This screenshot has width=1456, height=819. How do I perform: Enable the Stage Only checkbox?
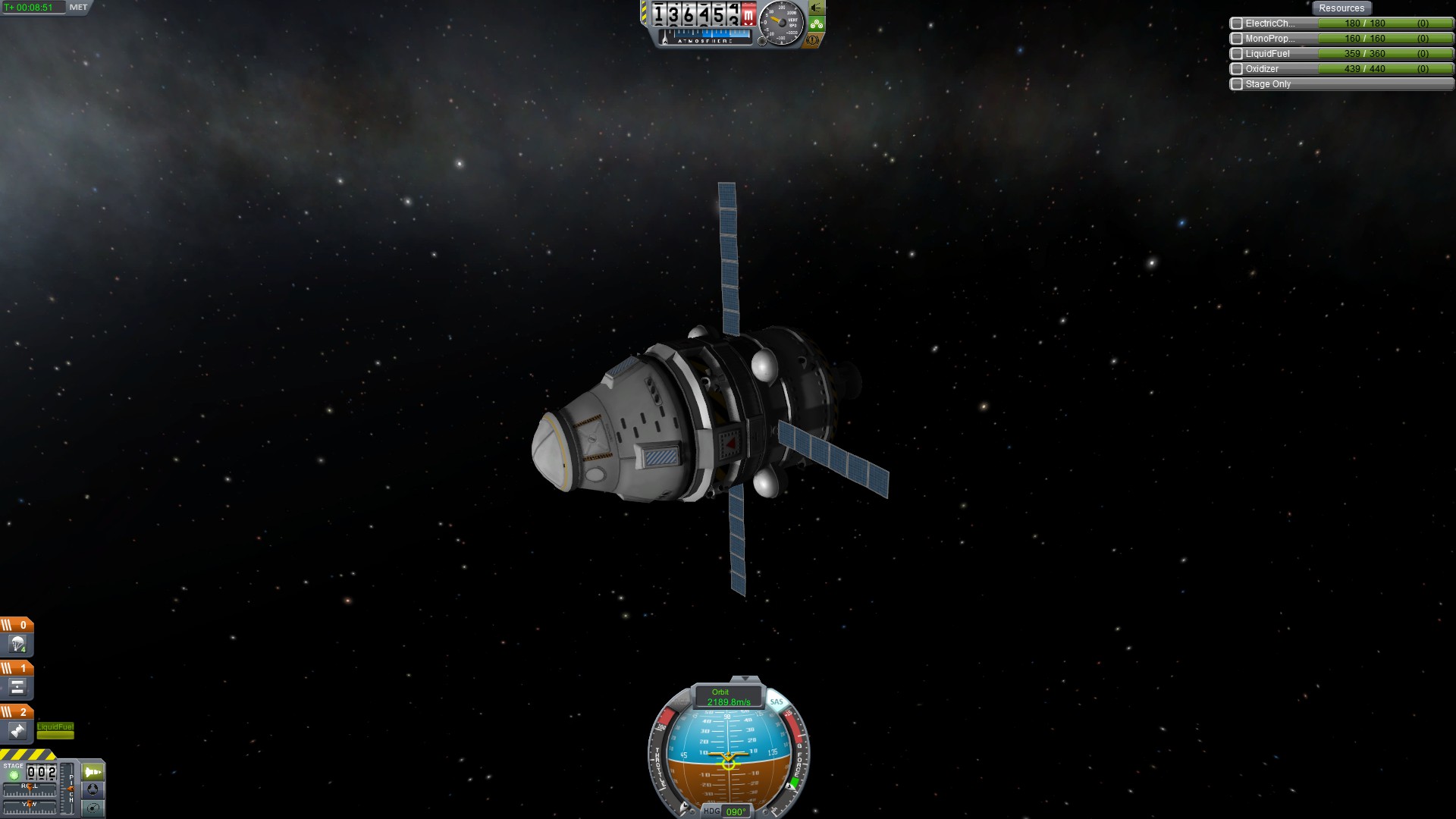[x=1237, y=84]
